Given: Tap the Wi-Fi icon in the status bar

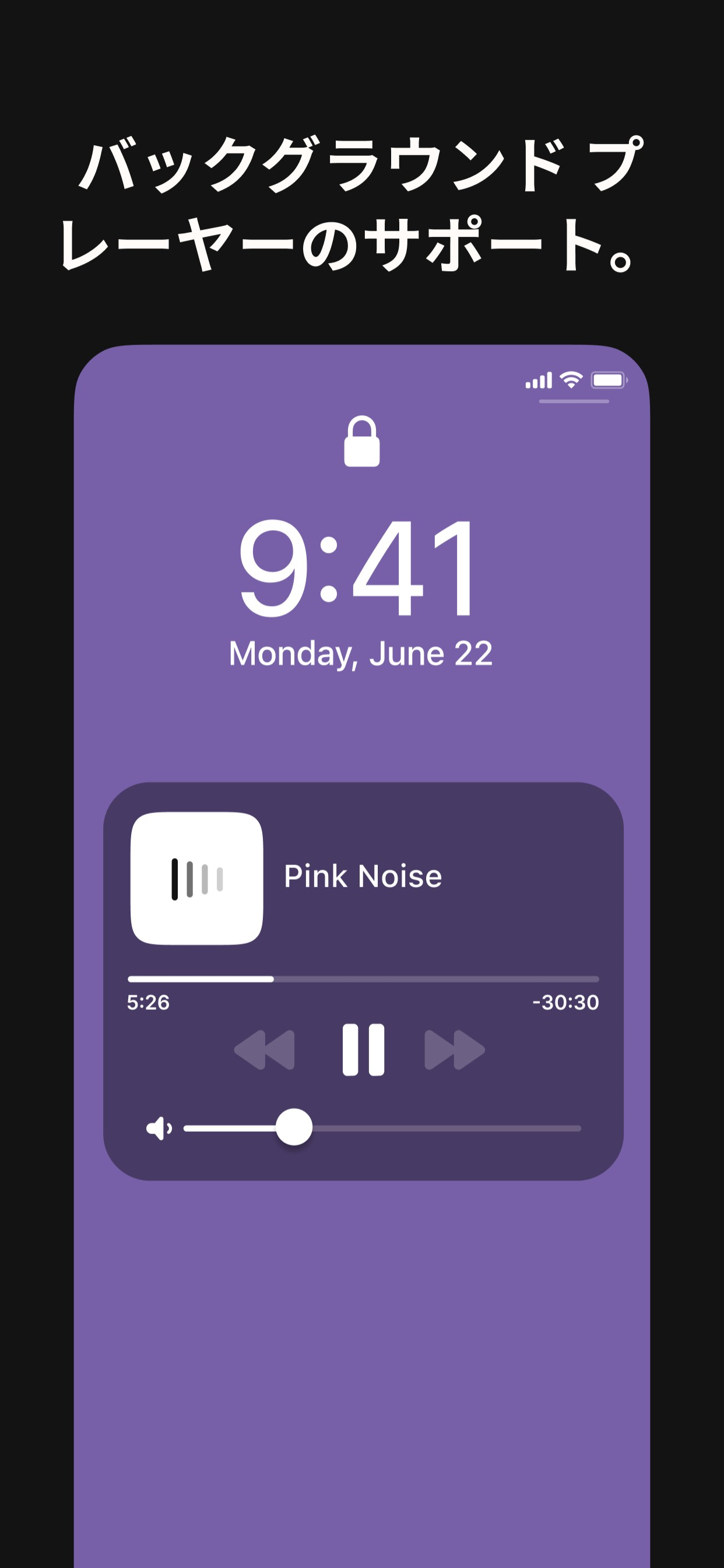Looking at the screenshot, I should click(570, 379).
